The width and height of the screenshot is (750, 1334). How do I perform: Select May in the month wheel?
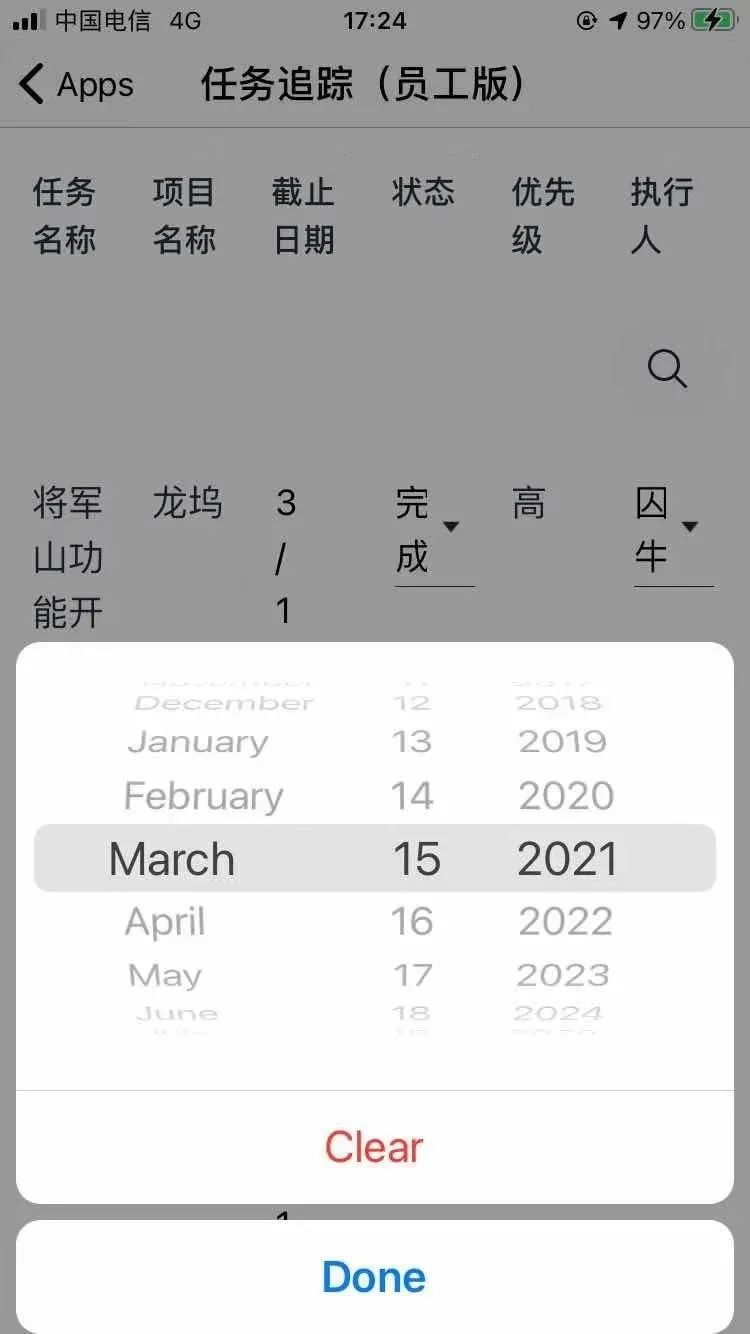click(165, 975)
